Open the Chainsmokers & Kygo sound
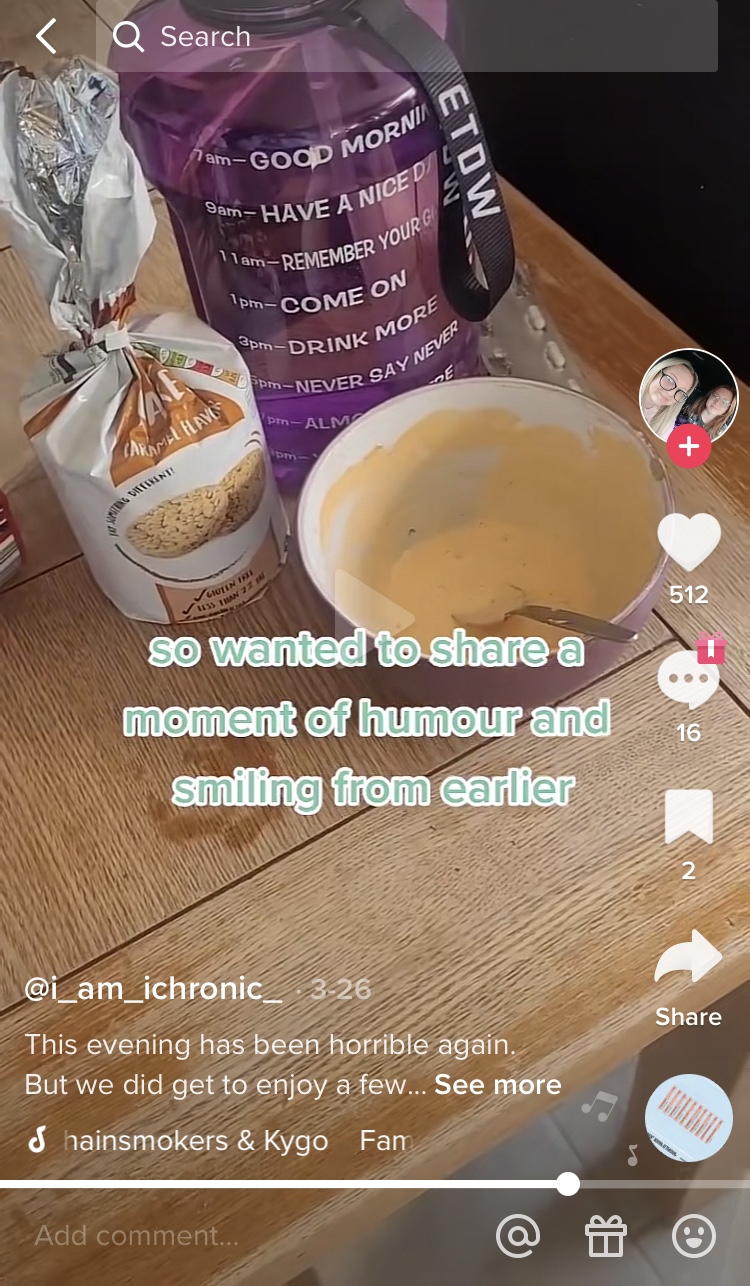This screenshot has width=750, height=1286. click(x=195, y=1140)
